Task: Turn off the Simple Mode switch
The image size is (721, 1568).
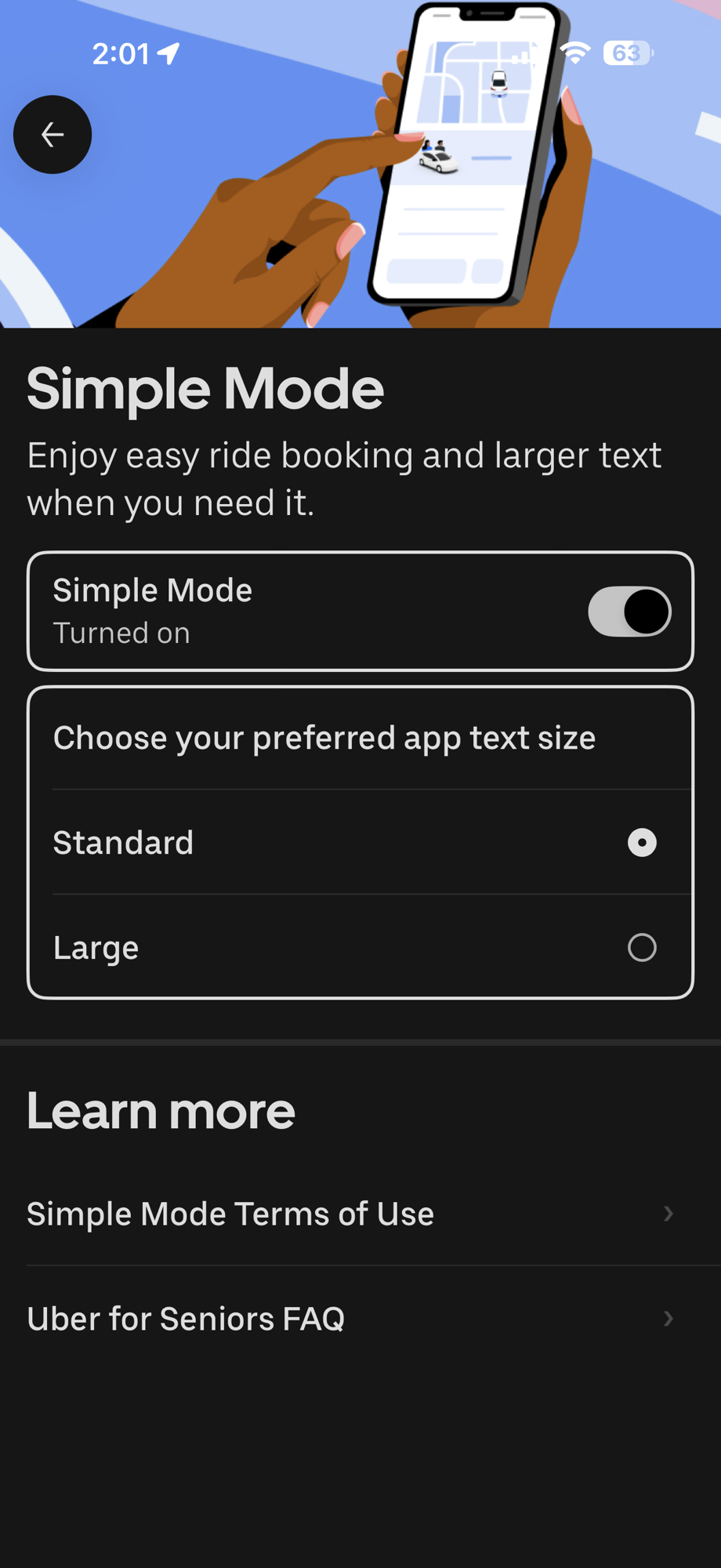Action: click(x=629, y=612)
